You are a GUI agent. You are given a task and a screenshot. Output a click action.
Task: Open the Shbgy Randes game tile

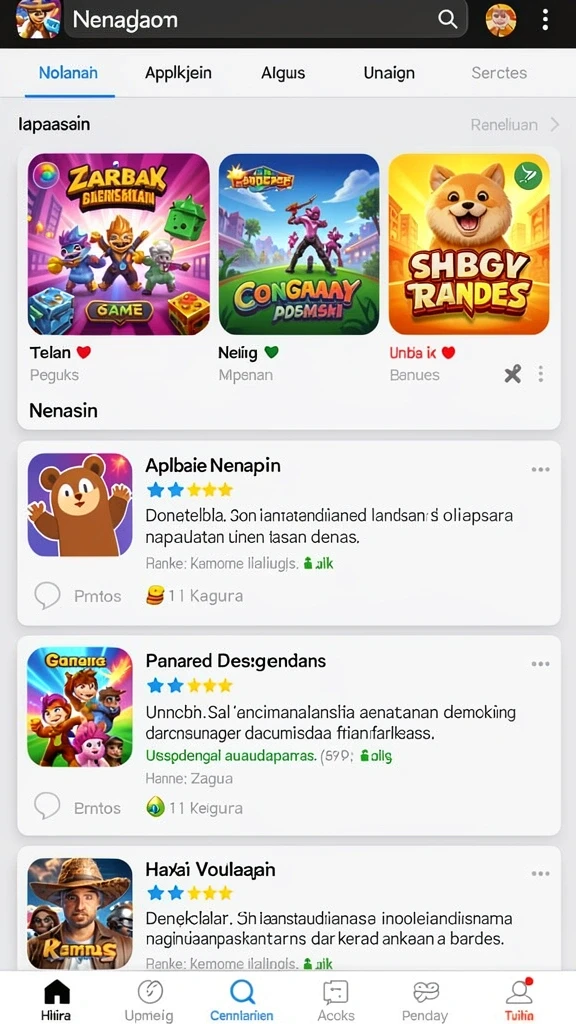pos(469,244)
